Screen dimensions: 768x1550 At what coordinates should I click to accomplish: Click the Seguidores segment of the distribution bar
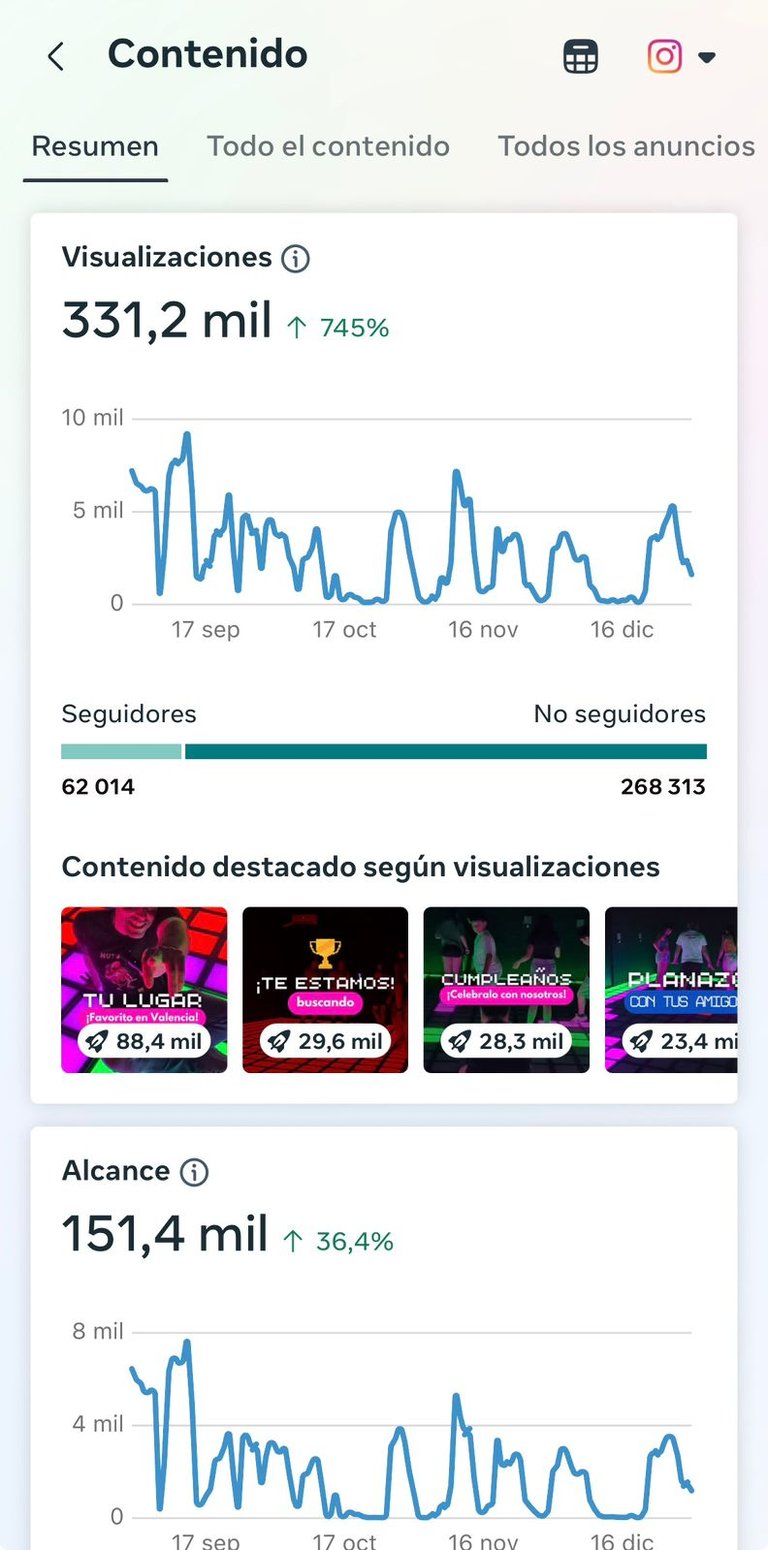point(120,750)
